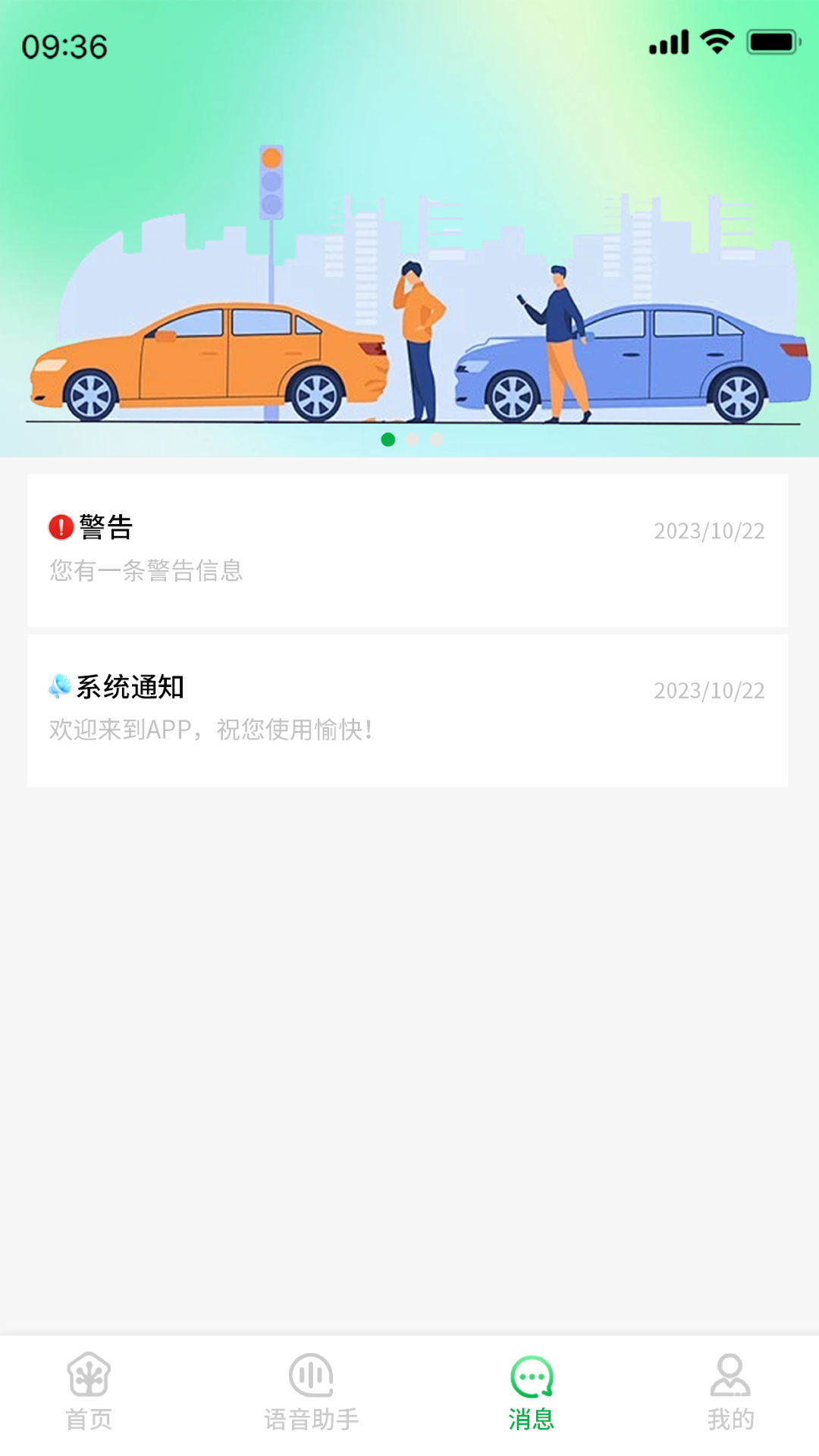This screenshot has width=819, height=1456.
Task: Open the 语音助手 voice assistant tab
Action: [x=311, y=1392]
